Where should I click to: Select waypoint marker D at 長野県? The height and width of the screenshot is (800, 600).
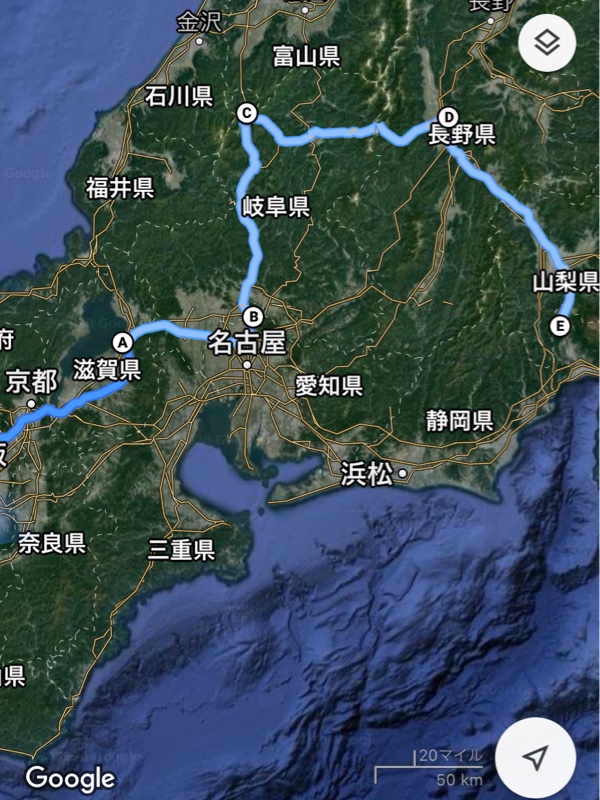447,115
